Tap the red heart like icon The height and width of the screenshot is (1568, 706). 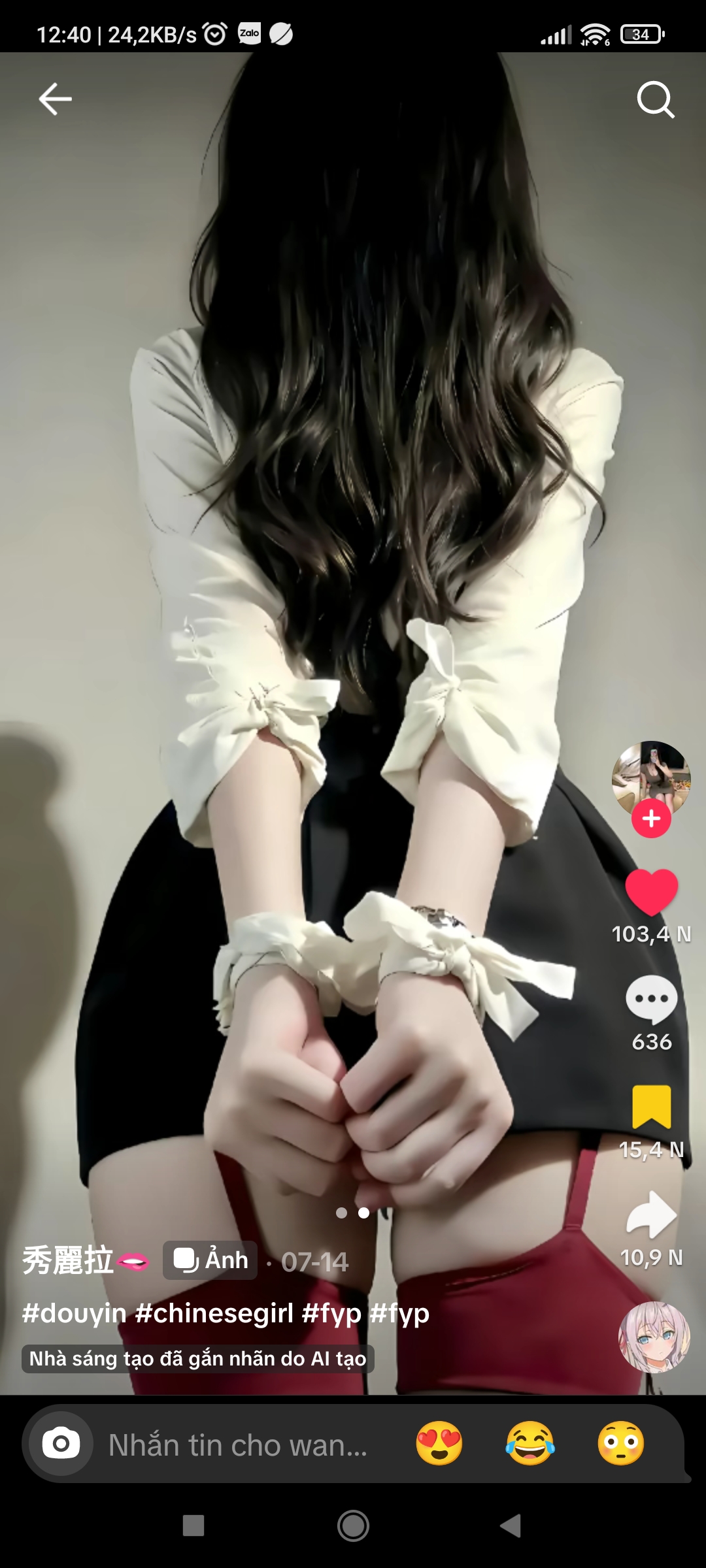click(651, 892)
